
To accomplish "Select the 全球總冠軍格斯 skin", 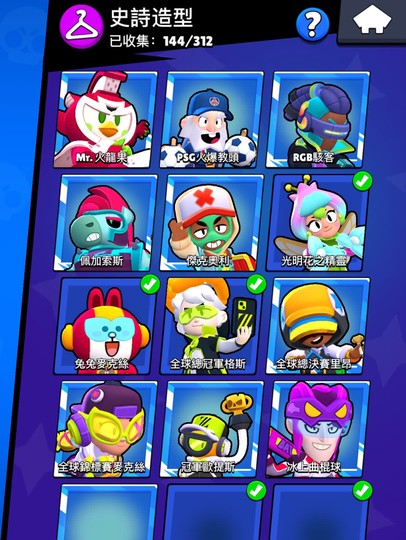I will [211, 326].
